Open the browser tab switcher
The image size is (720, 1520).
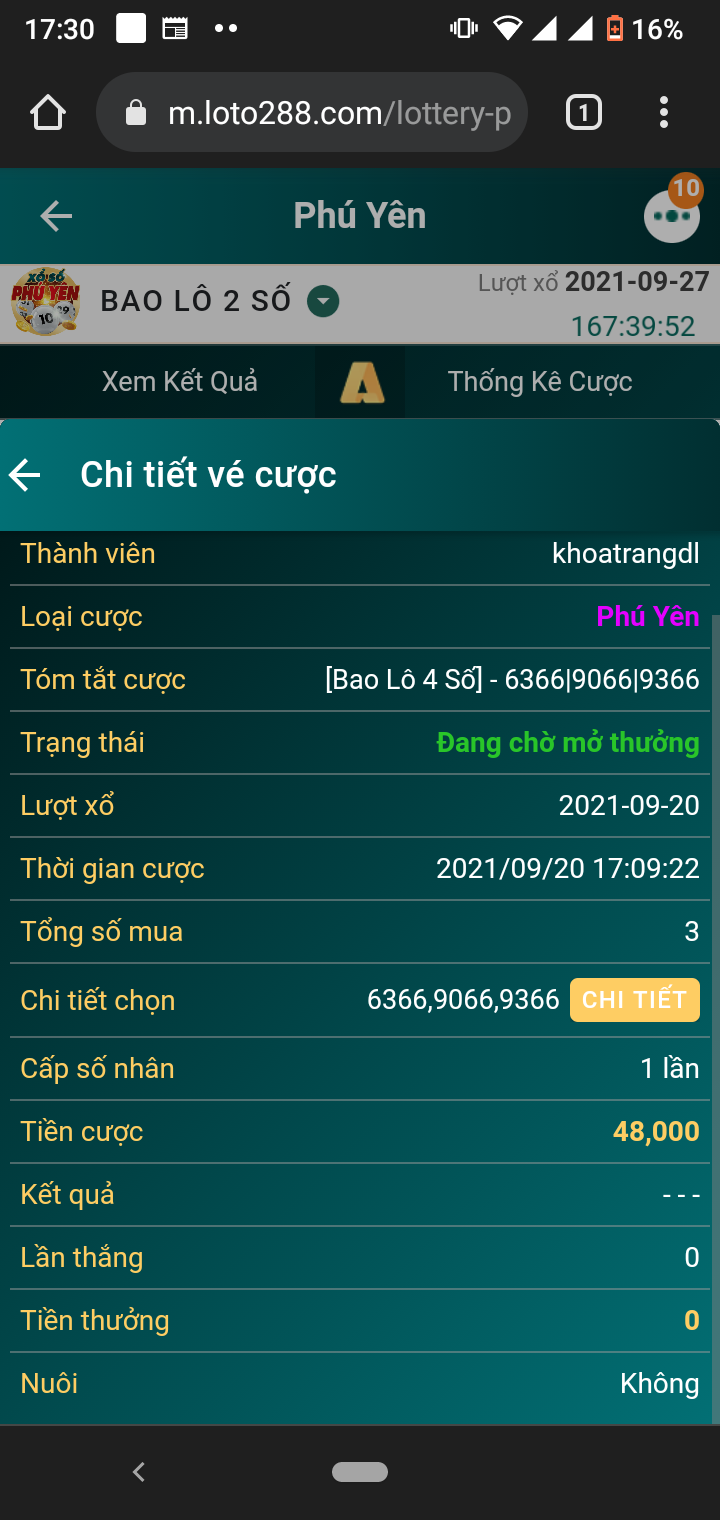(x=584, y=113)
